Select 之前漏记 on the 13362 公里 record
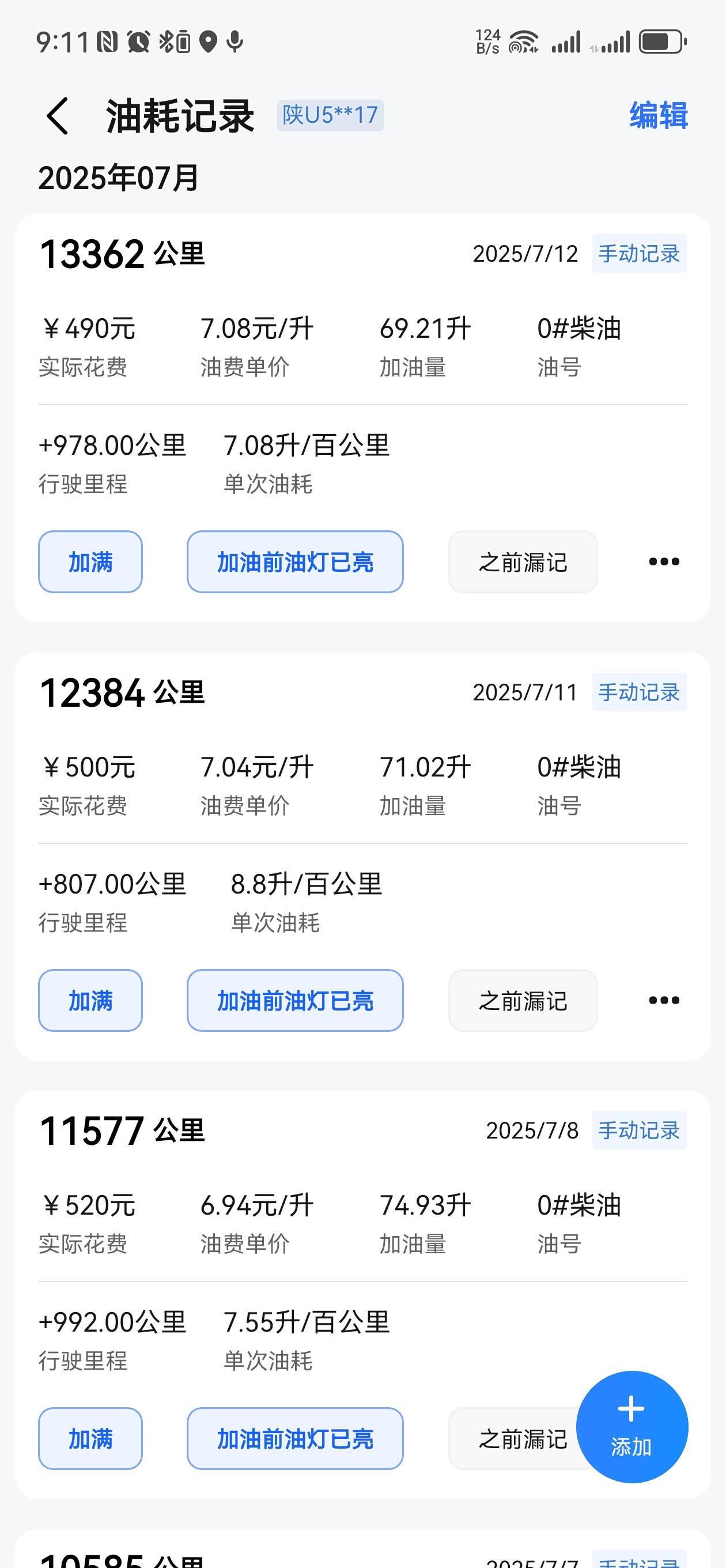This screenshot has height=1568, width=726. (x=523, y=562)
